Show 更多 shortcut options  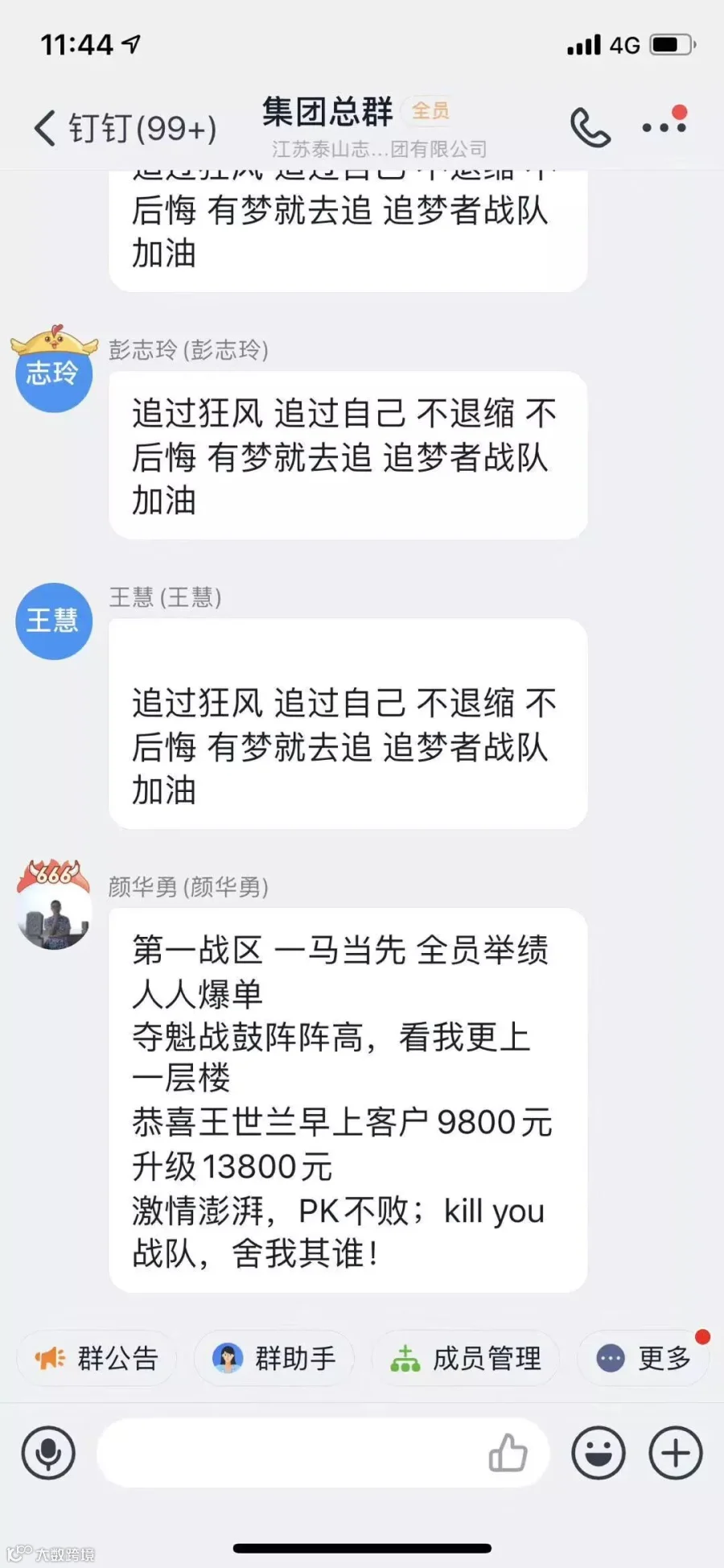pos(644,1359)
